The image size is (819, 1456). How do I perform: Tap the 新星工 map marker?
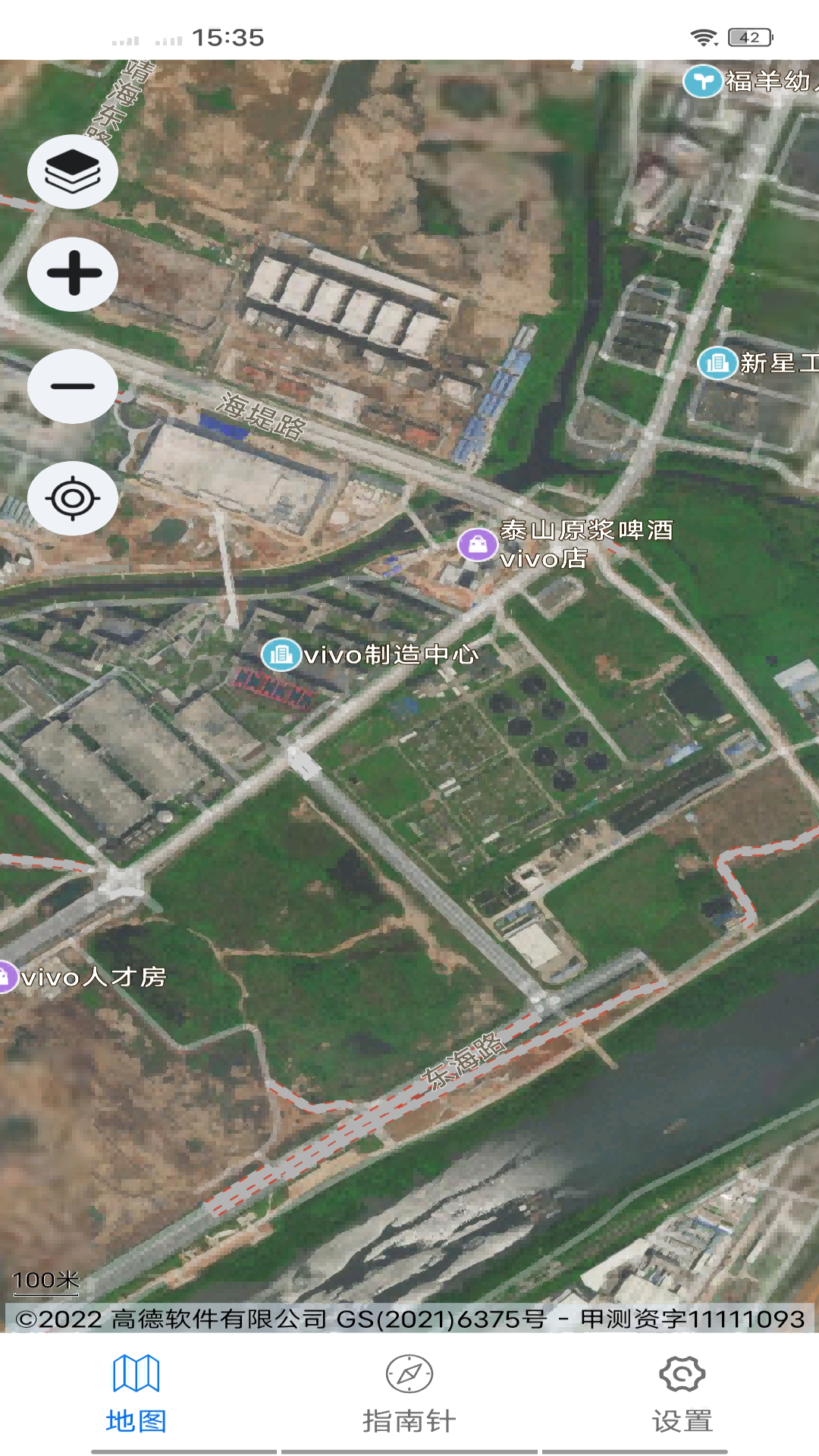(x=717, y=363)
